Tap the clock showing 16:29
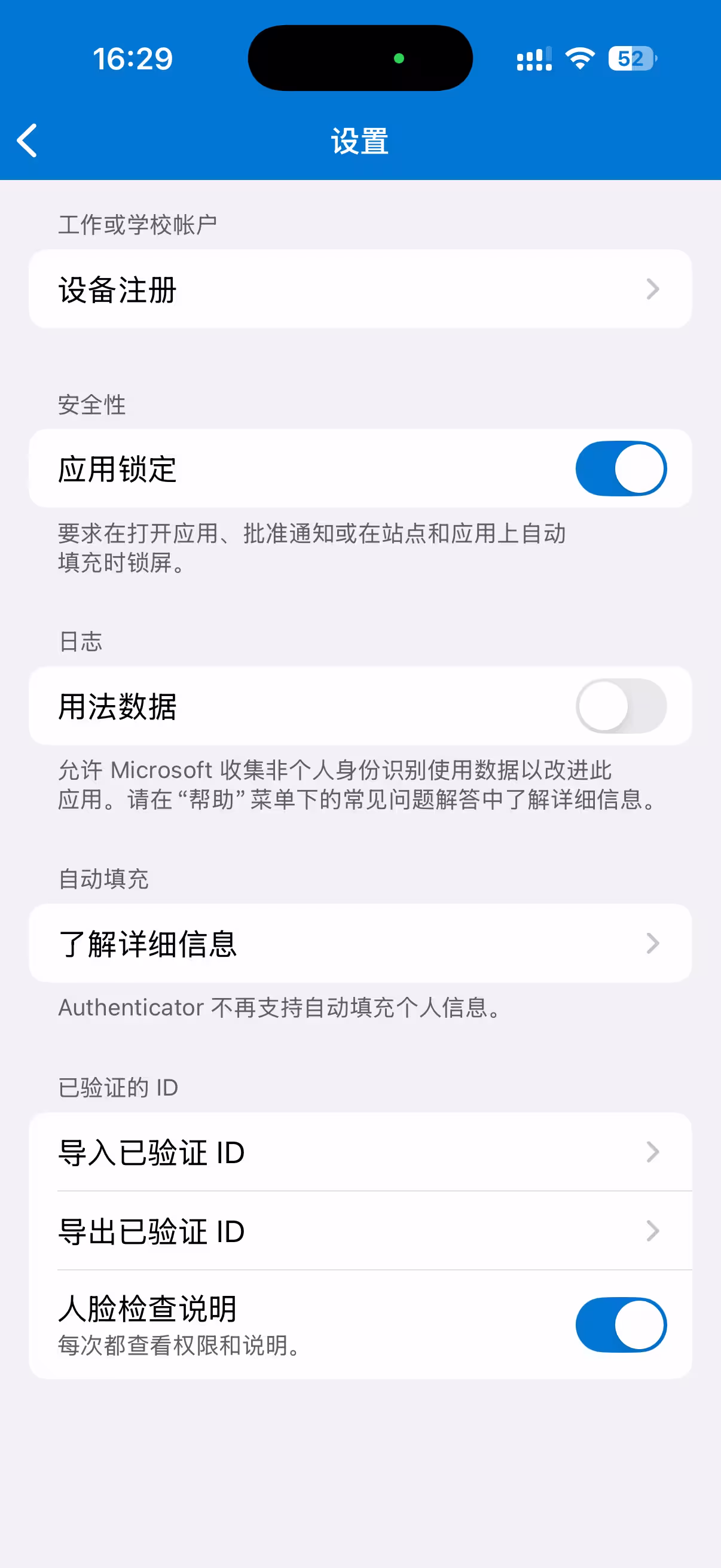Viewport: 721px width, 1568px height. 133,58
